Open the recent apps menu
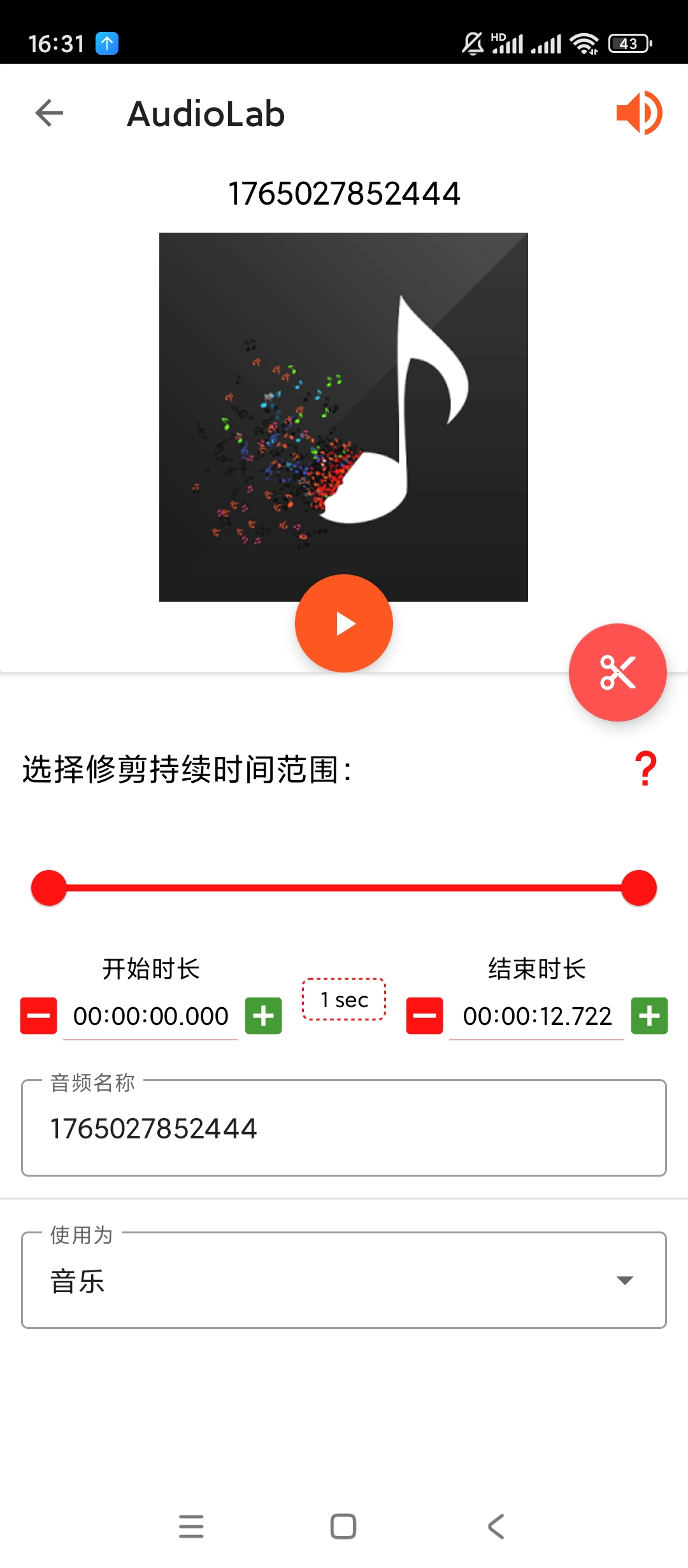688x1568 pixels. click(191, 1527)
